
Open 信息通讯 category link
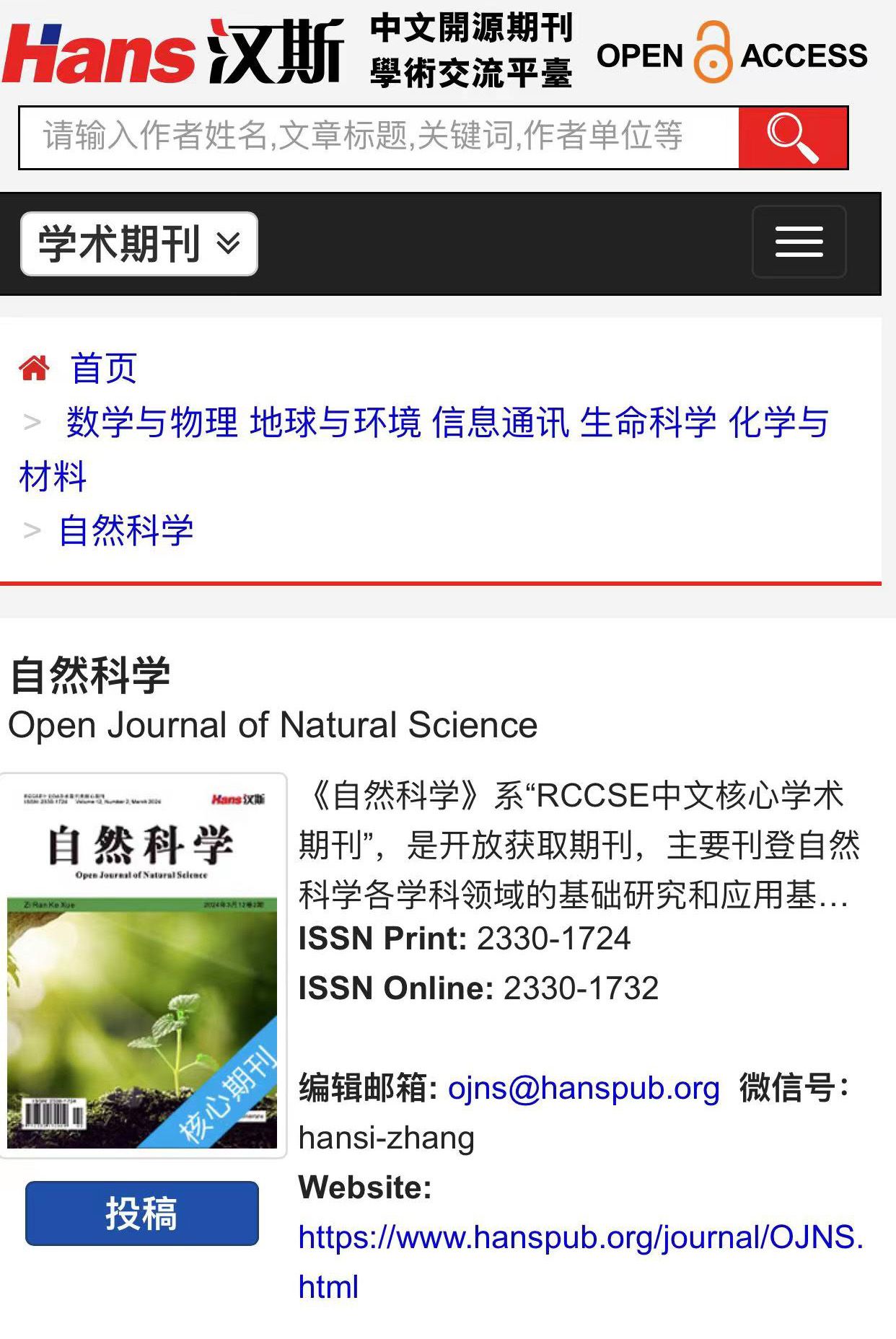point(501,422)
